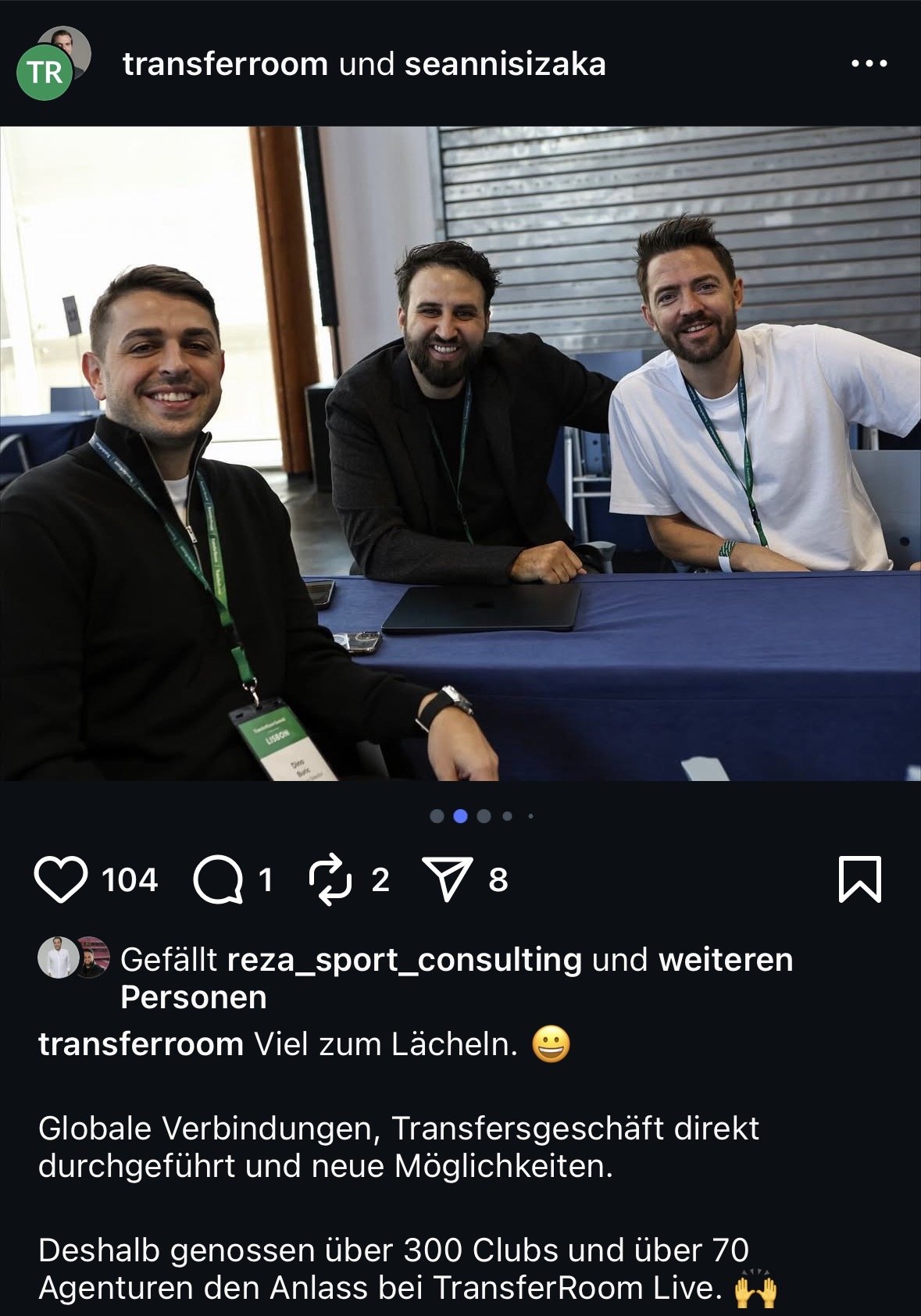
Task: Share the post via paper plane icon
Action: [x=447, y=879]
